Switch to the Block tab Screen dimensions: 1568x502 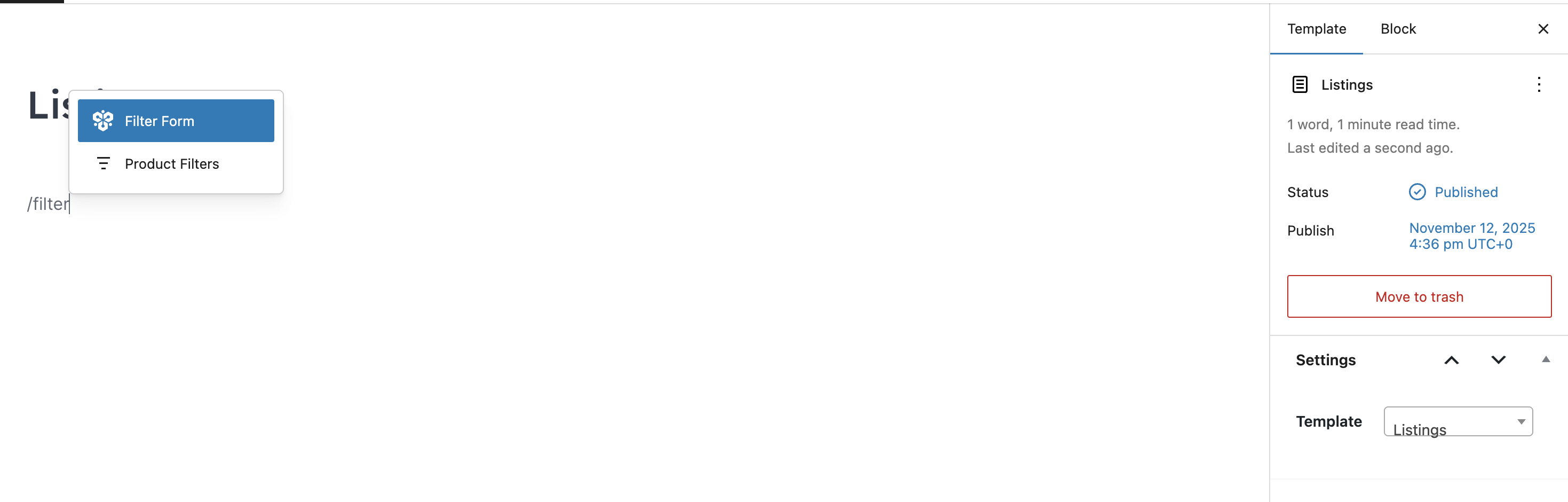1398,29
